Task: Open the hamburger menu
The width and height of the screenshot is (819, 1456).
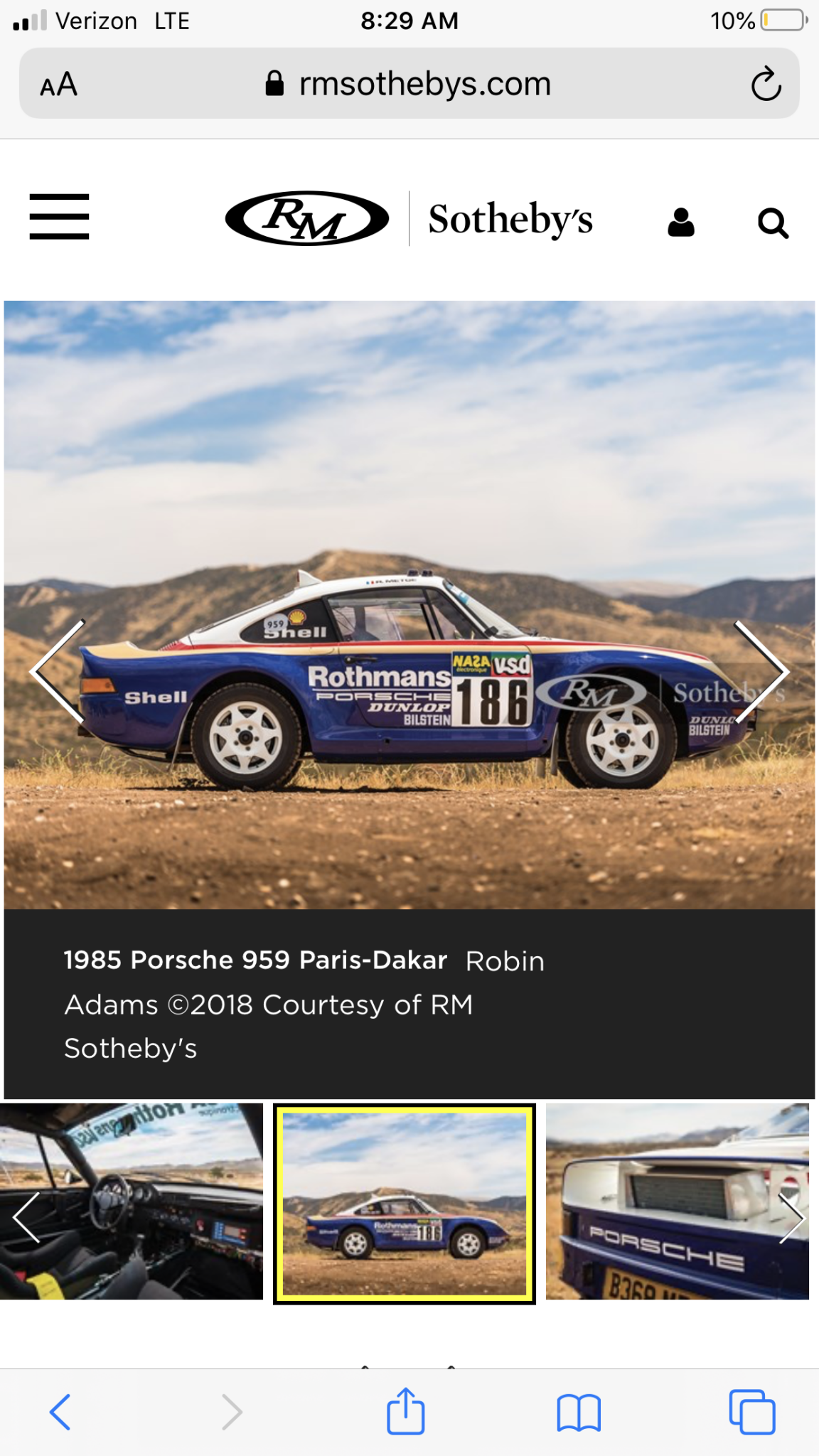Action: click(x=59, y=216)
